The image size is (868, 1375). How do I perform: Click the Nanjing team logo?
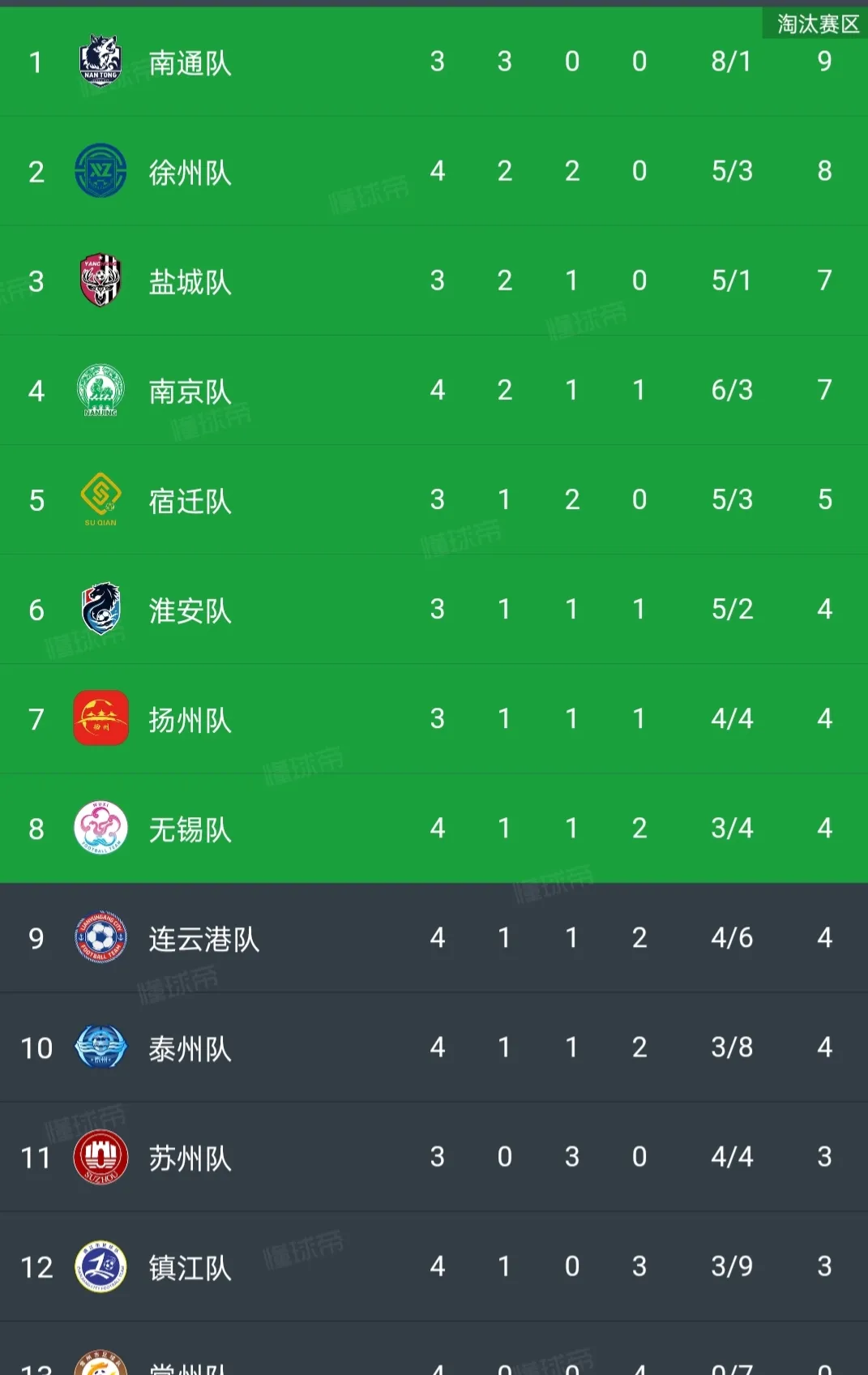pyautogui.click(x=100, y=391)
